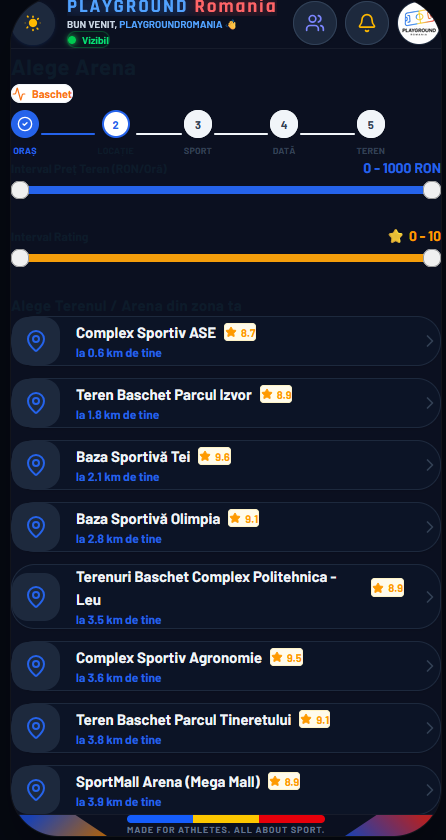Tap the price range slider's right handle
Viewport: 446px width, 840px height.
[432, 190]
